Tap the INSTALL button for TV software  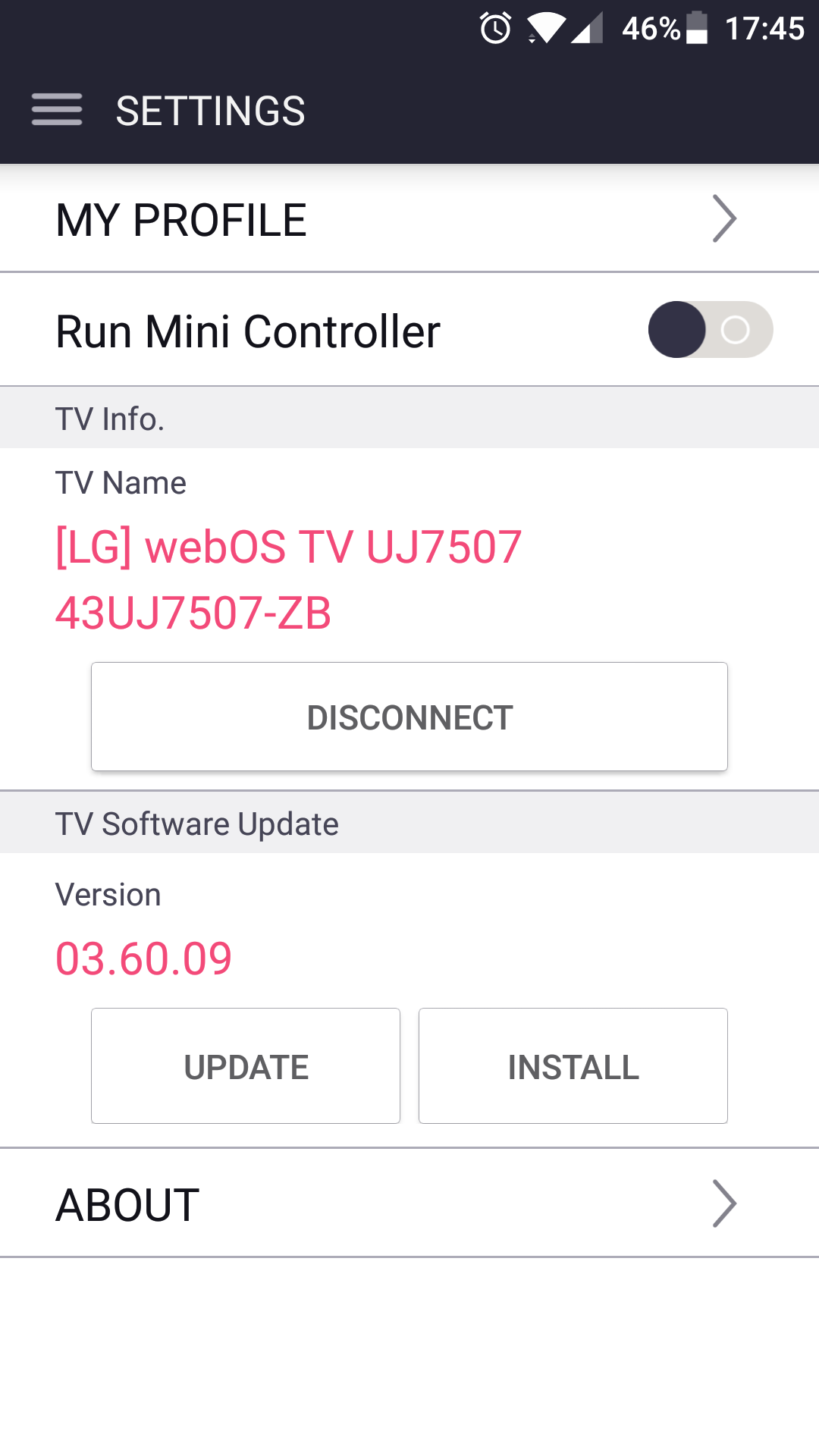pyautogui.click(x=573, y=1065)
